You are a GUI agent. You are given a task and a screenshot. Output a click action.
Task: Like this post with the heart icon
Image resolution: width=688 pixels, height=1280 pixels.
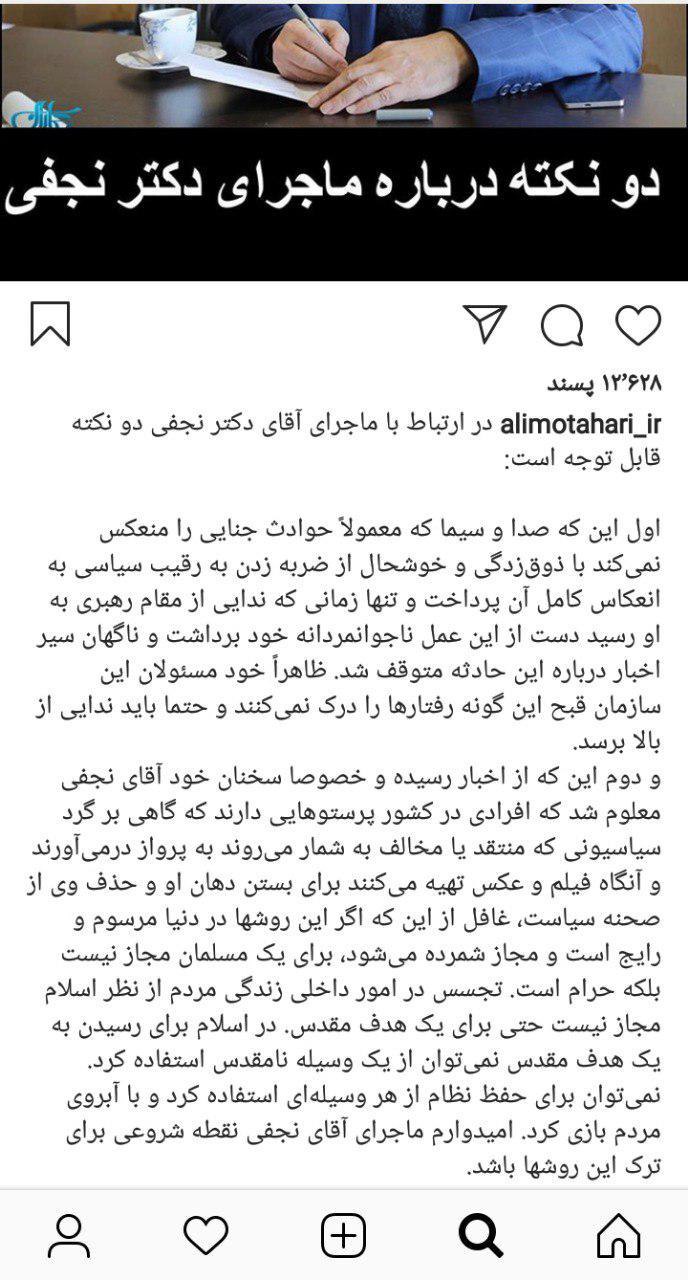click(x=637, y=326)
